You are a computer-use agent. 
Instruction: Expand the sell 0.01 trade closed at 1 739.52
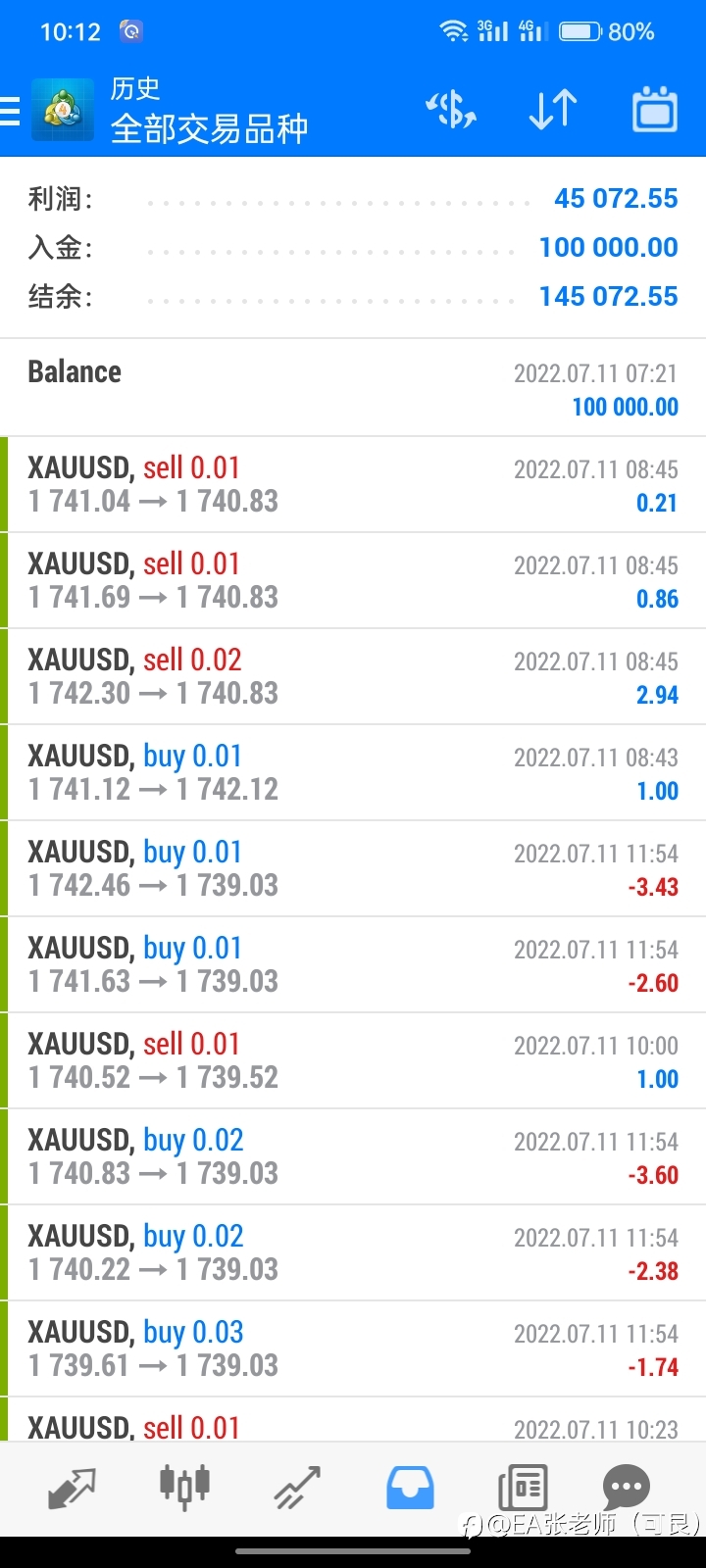tap(353, 1060)
